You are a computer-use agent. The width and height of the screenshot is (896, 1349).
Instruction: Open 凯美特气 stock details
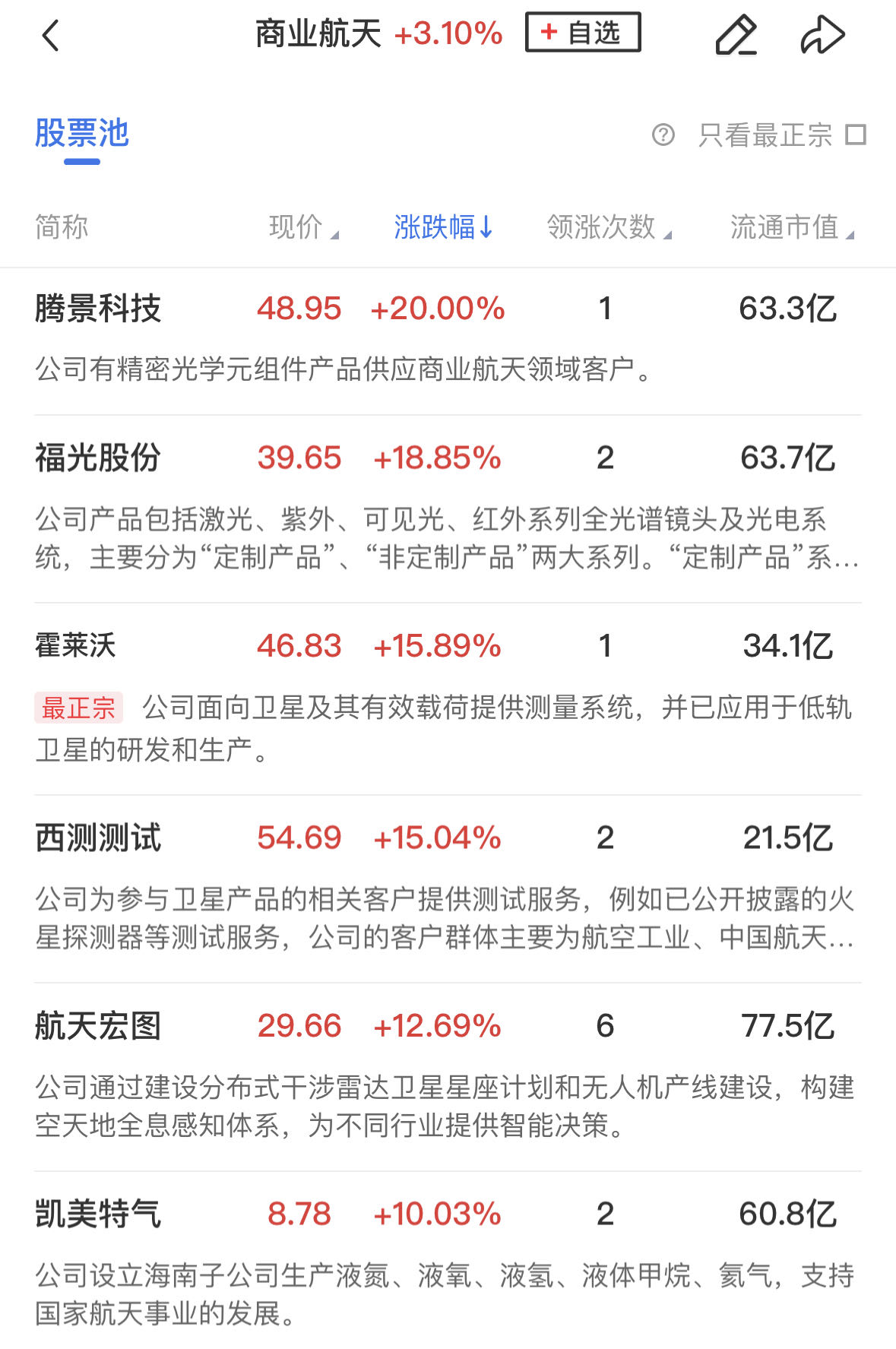[98, 1214]
